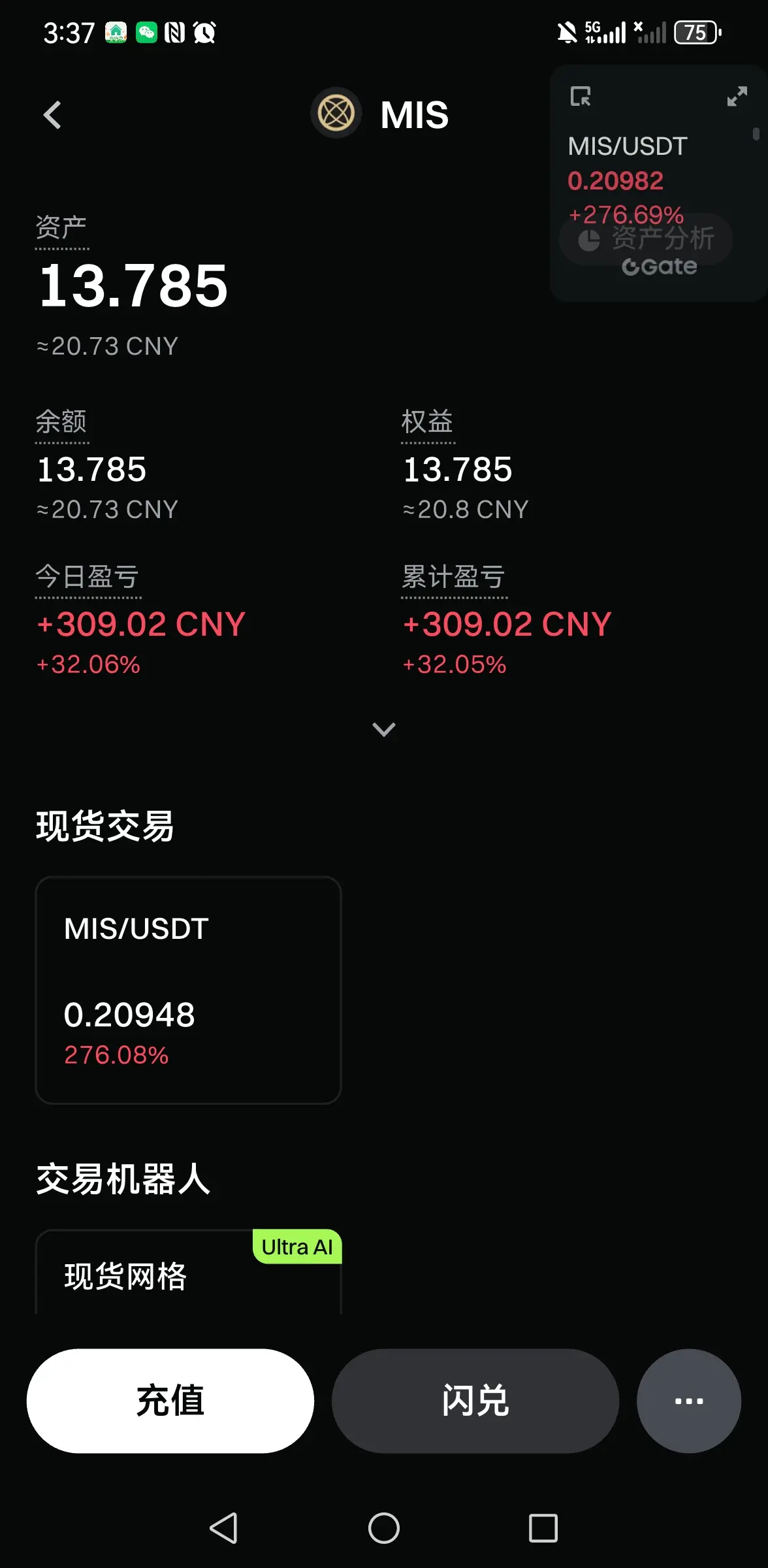Tap the system home button
The width and height of the screenshot is (768, 1568).
pyautogui.click(x=384, y=1528)
